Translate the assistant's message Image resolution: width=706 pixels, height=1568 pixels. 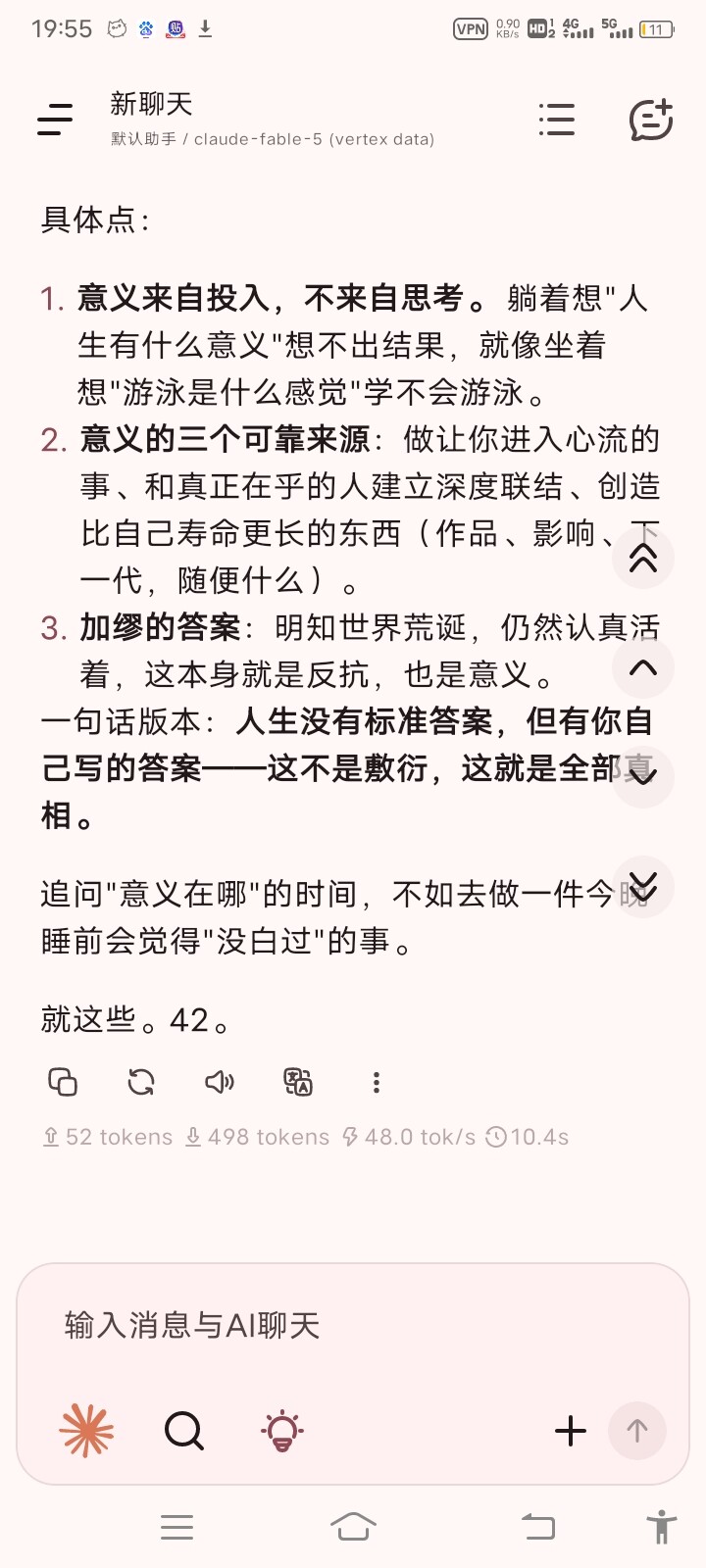coord(298,1082)
